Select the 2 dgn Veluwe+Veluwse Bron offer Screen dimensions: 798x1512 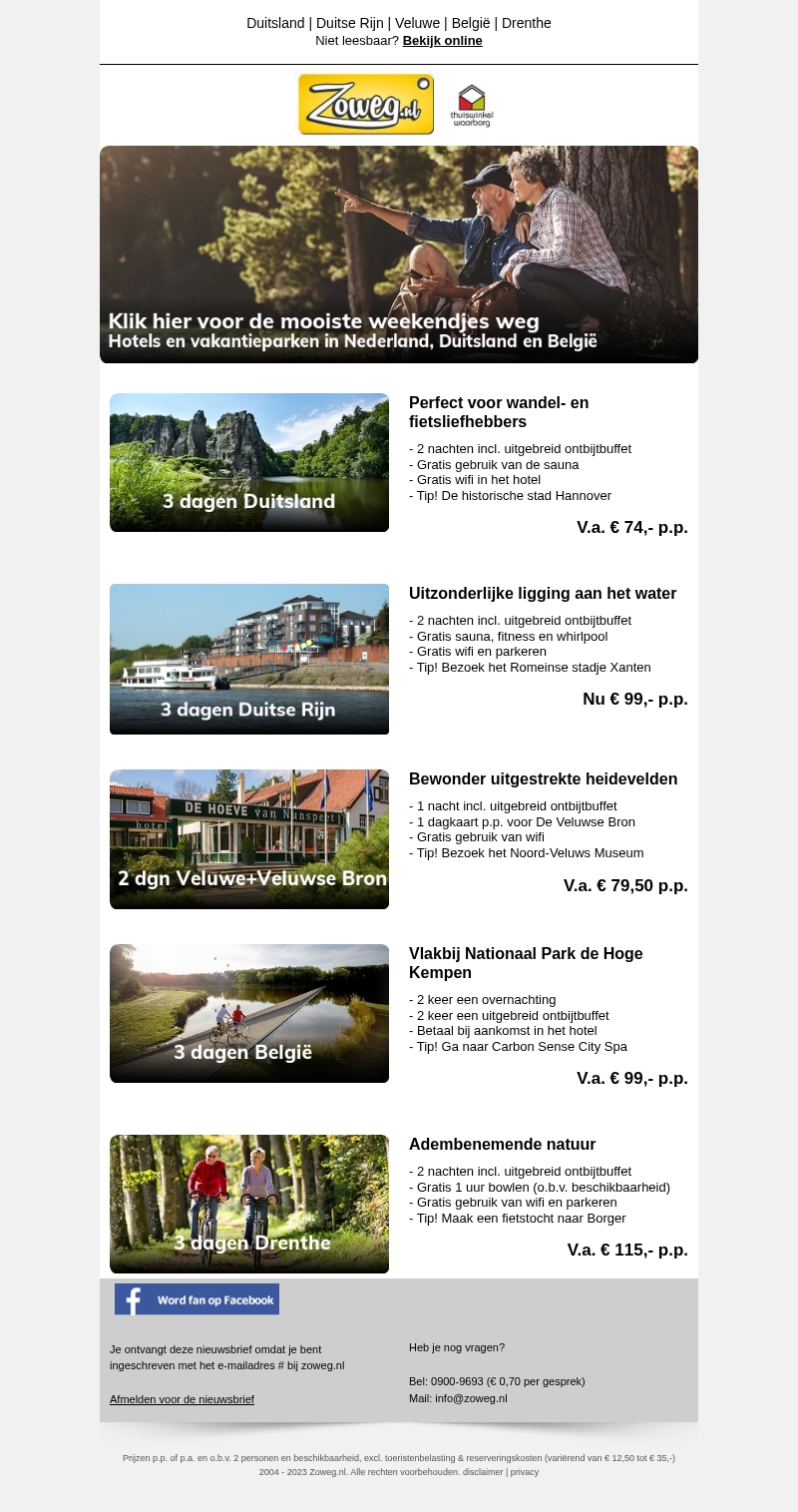pos(249,839)
